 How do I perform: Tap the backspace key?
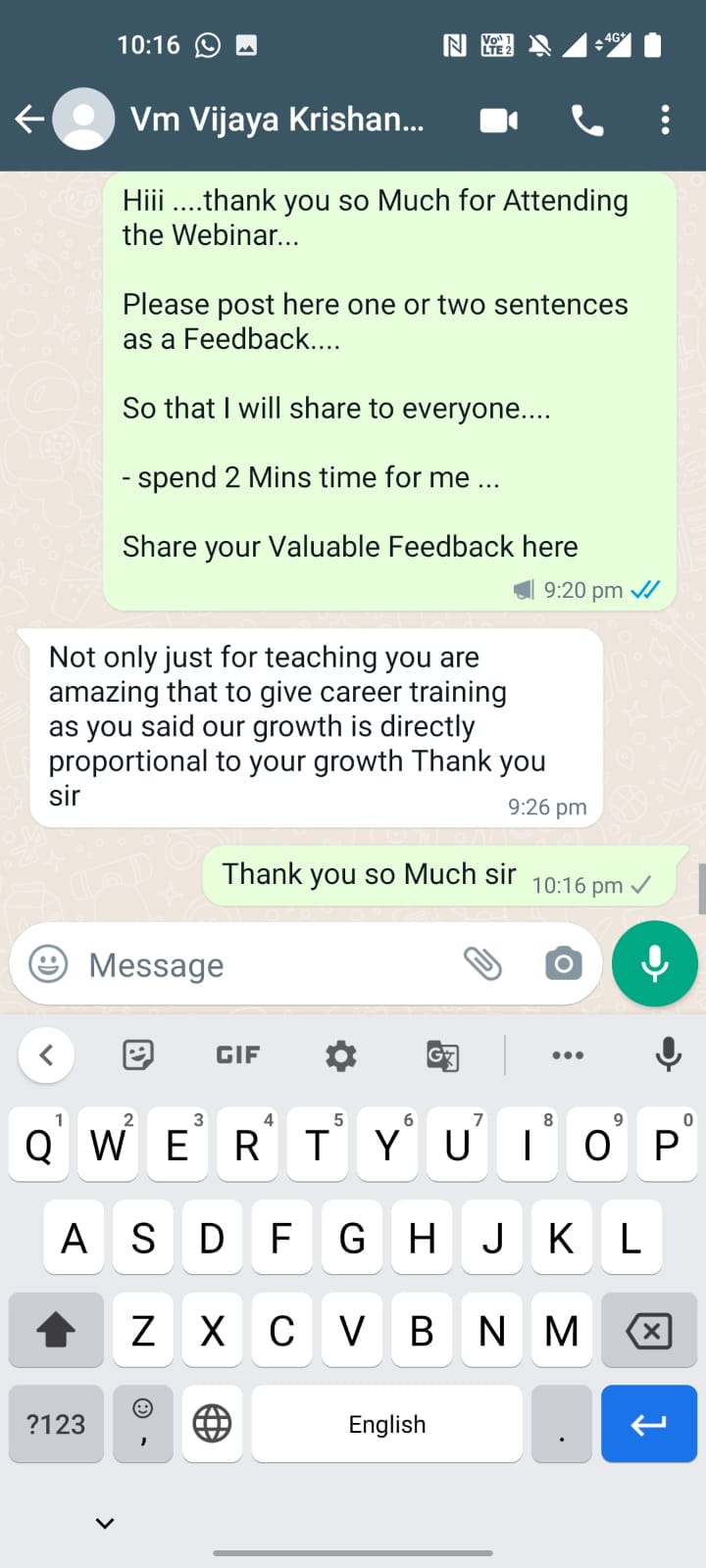click(648, 1330)
